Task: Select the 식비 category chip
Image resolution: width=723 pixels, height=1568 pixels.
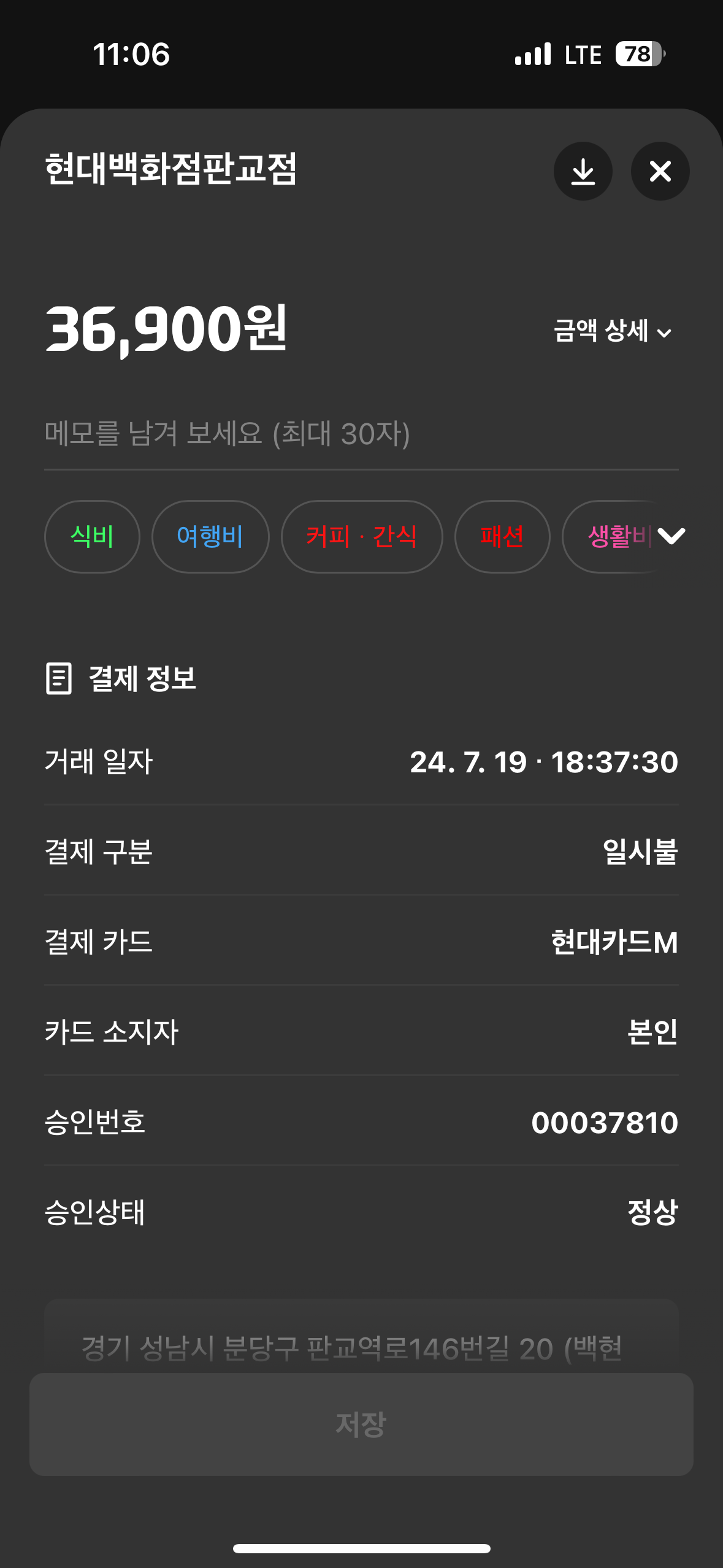Action: click(92, 536)
